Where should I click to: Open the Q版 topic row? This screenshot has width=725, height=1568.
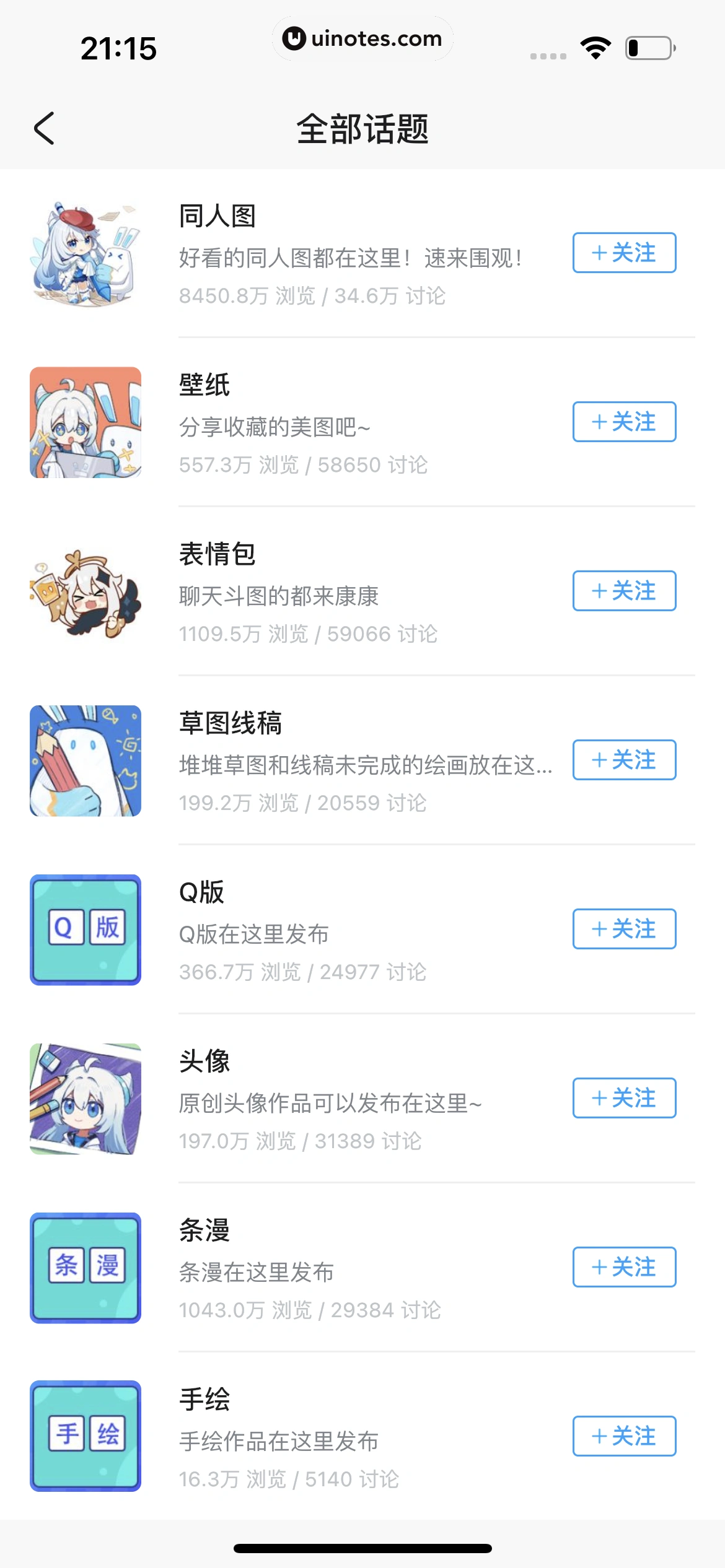(347, 931)
